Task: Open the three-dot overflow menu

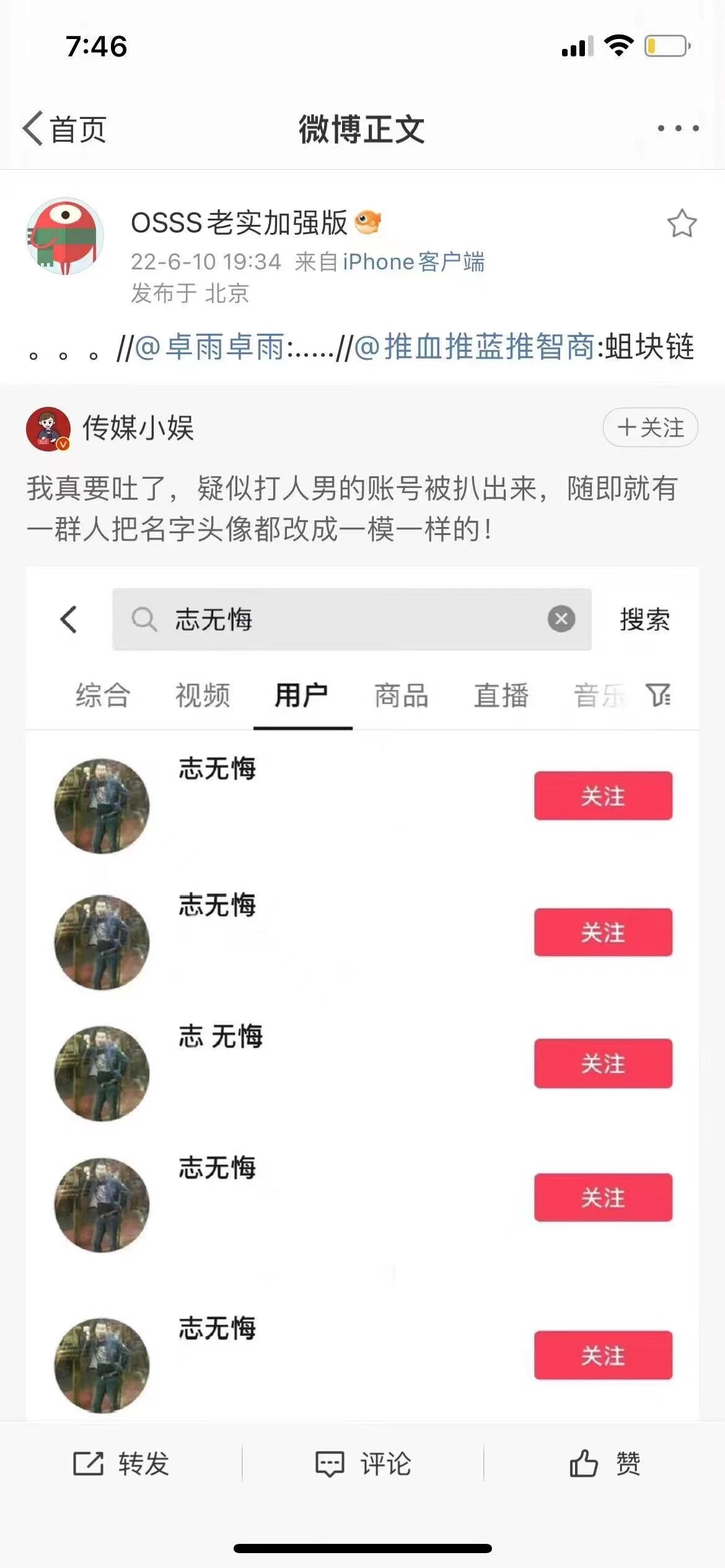Action: click(x=678, y=128)
